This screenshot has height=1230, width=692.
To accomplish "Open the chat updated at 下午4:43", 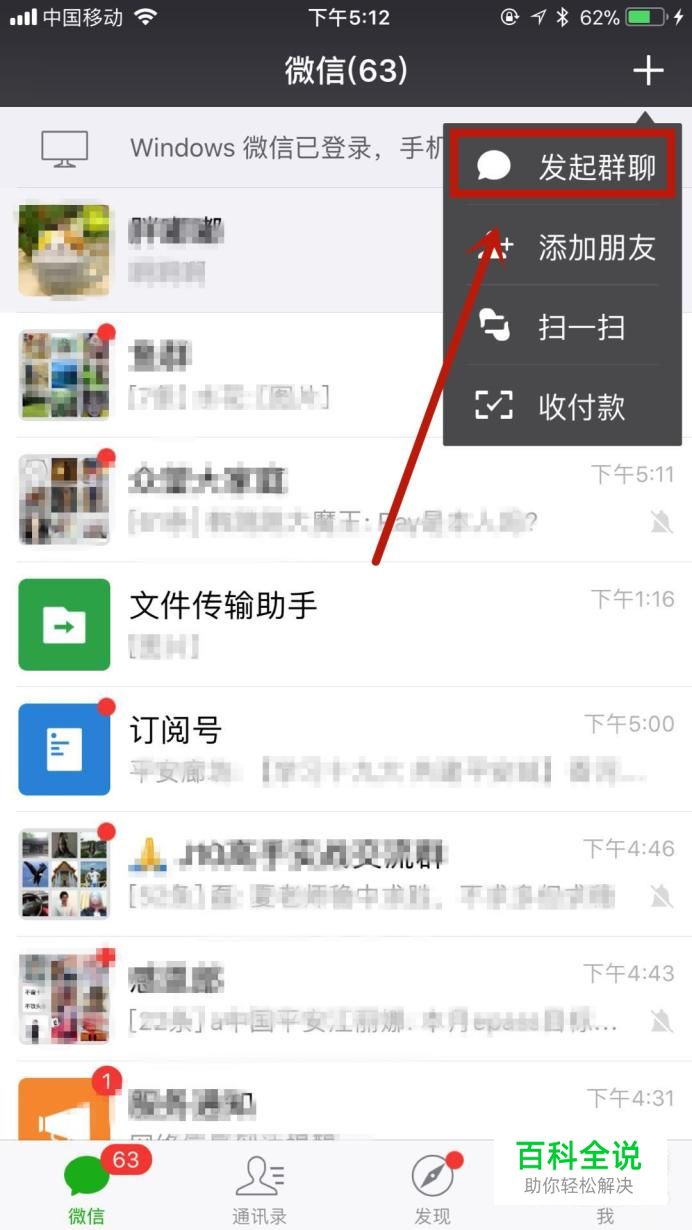I will click(x=346, y=999).
